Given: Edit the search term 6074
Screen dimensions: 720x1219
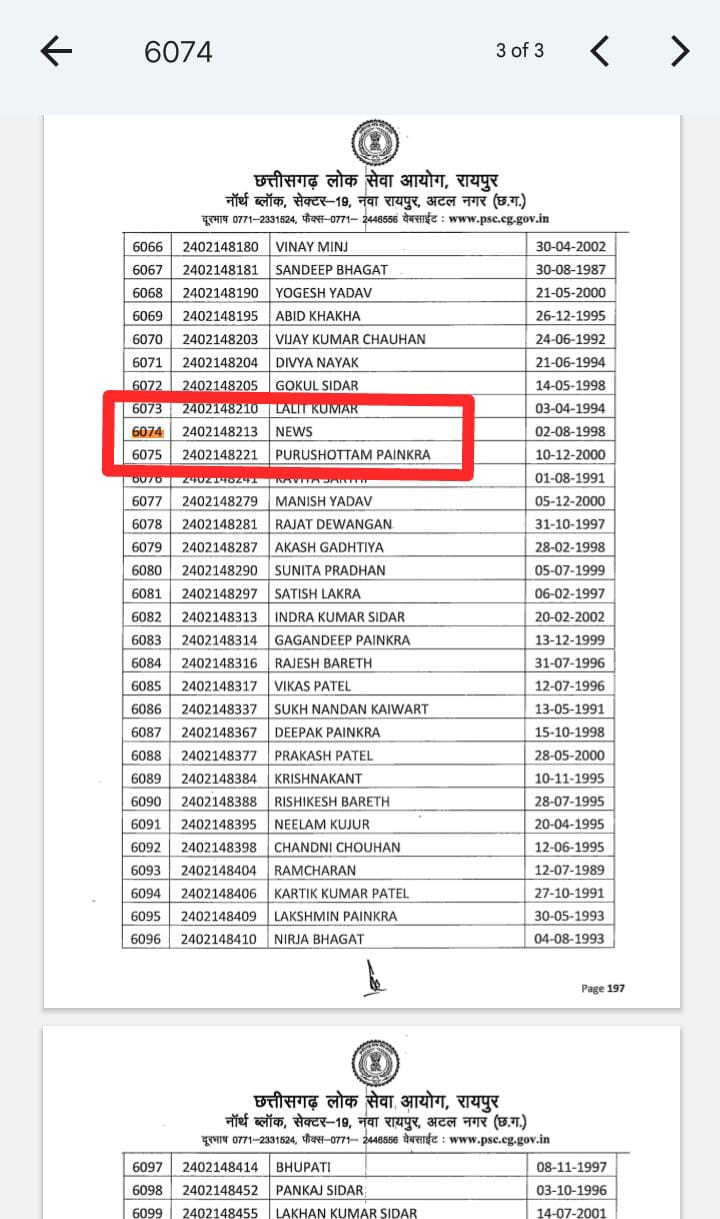Looking at the screenshot, I should [179, 52].
